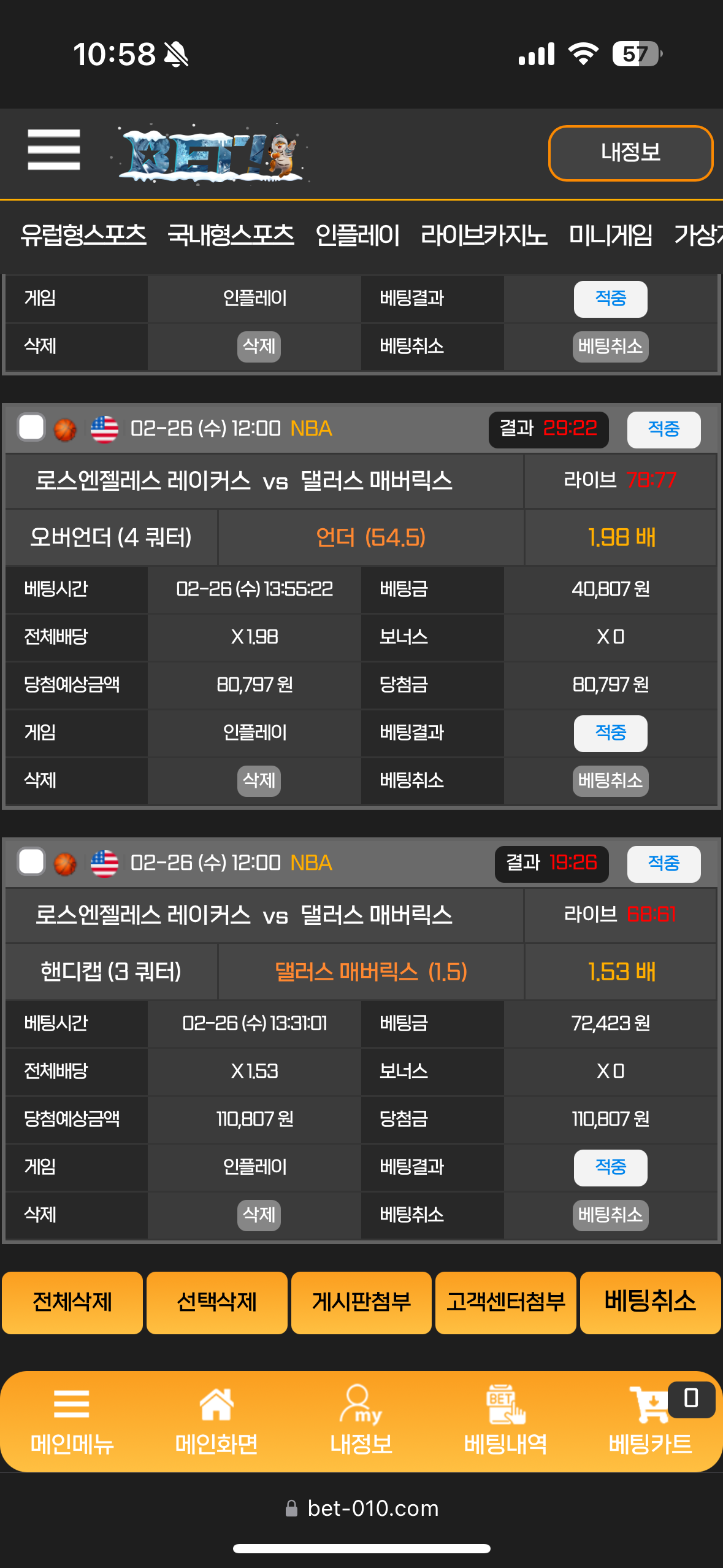Open the hamburger menu at top left

[x=54, y=150]
